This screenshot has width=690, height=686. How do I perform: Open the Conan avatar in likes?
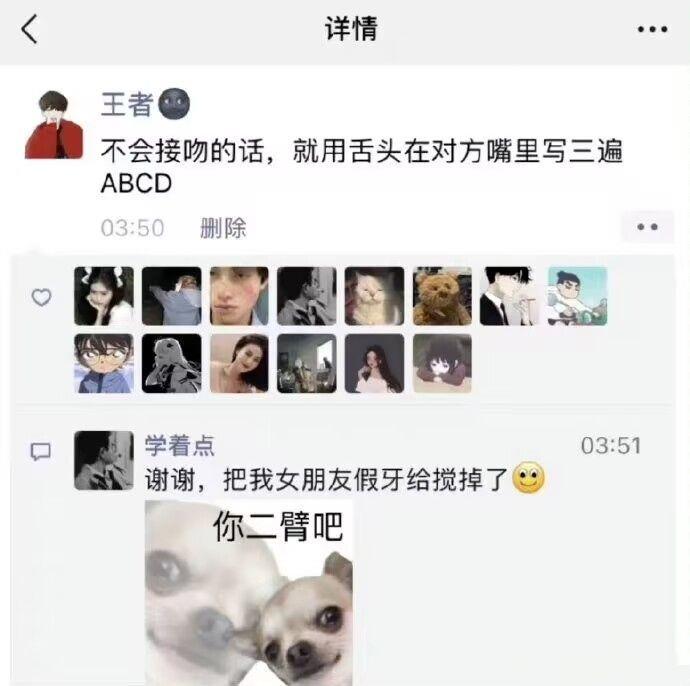(x=104, y=363)
